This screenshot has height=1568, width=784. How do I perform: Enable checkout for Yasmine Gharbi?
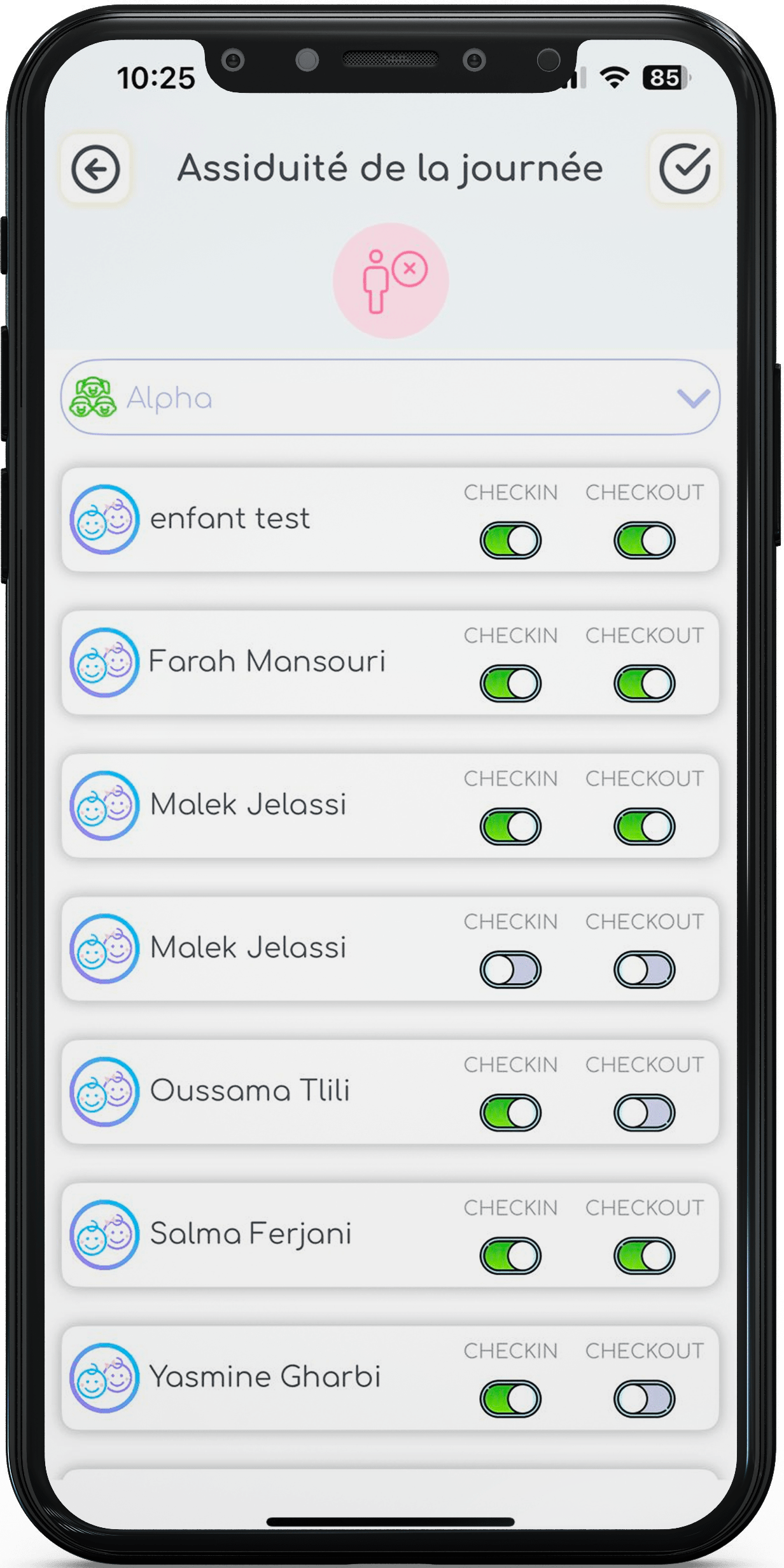(644, 1399)
